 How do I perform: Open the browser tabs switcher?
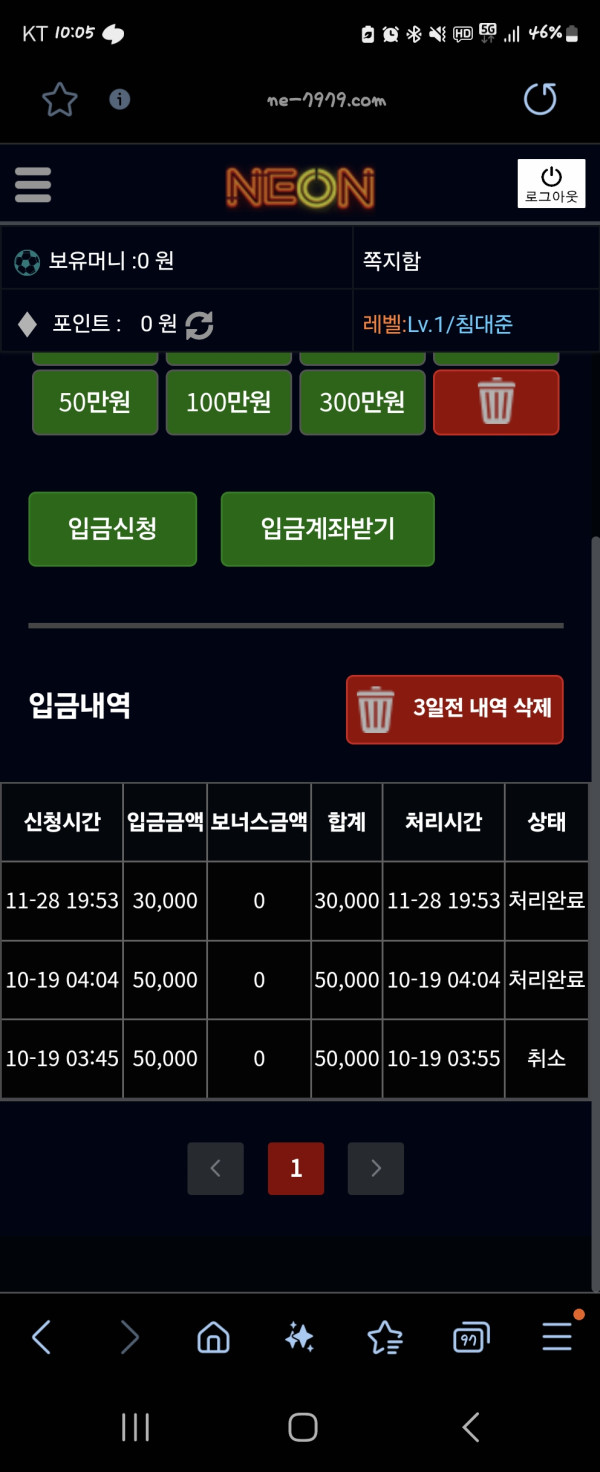470,1337
